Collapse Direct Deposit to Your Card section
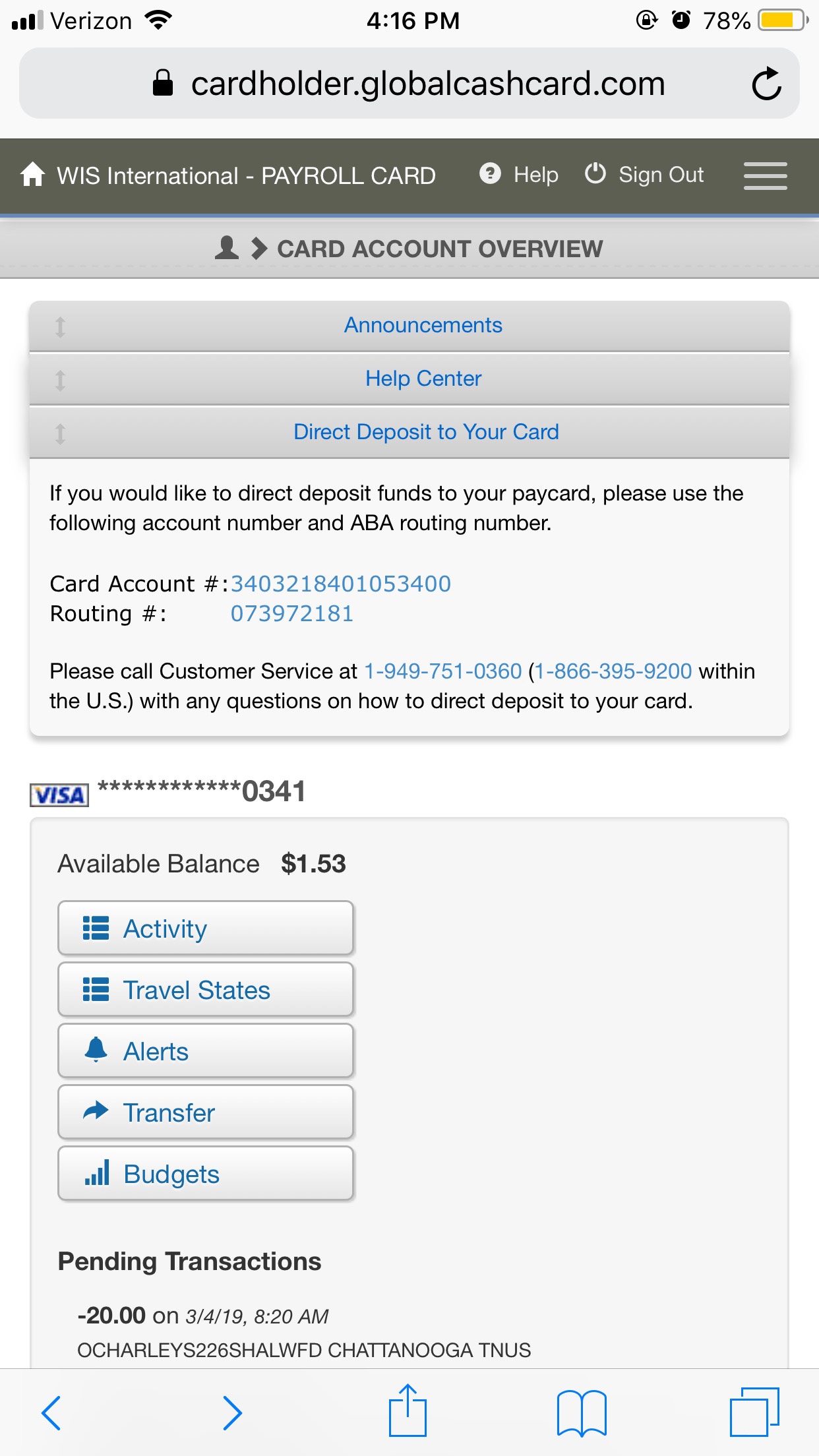The image size is (819, 1456). coord(426,432)
